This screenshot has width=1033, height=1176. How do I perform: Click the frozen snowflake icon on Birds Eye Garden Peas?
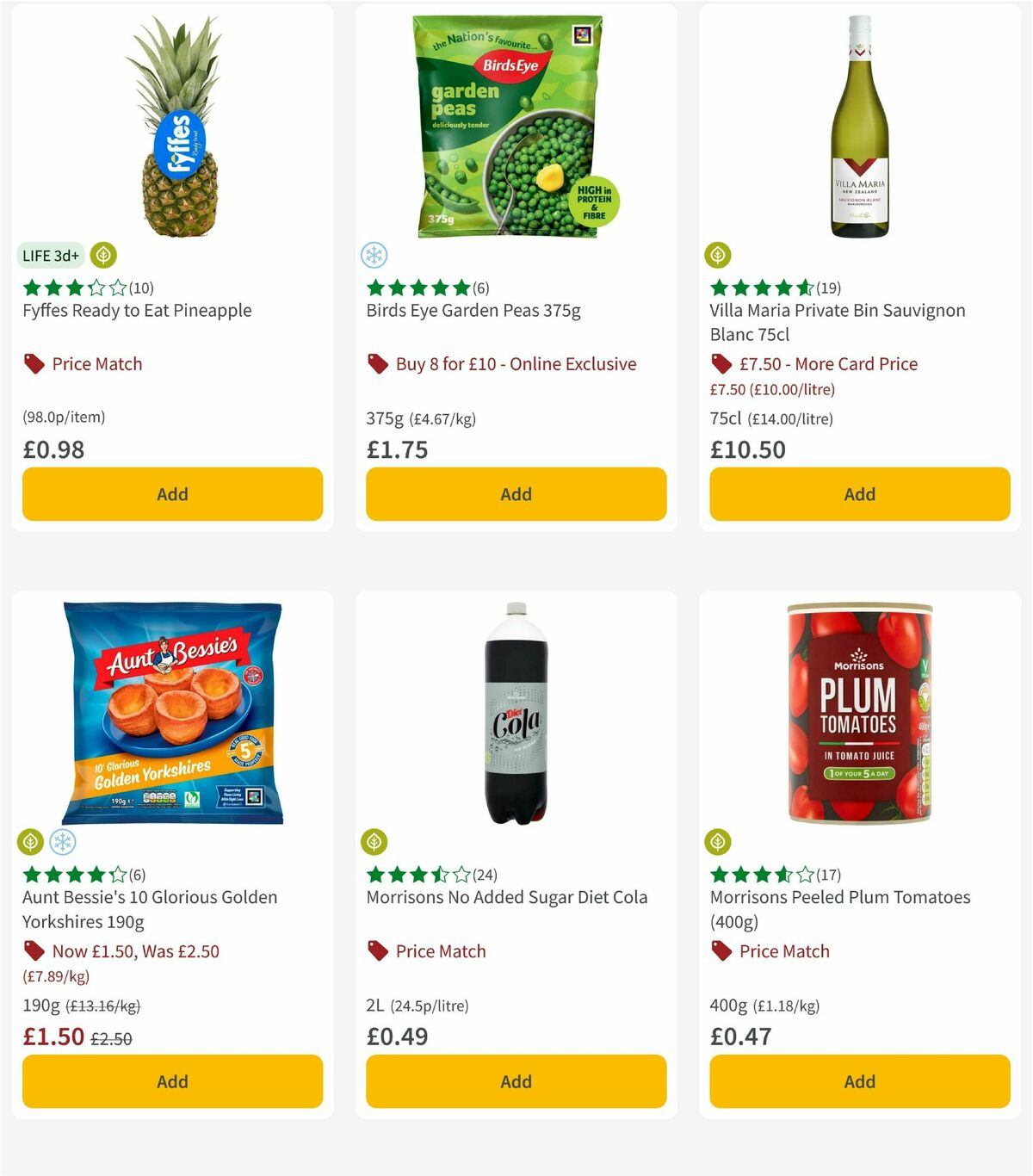coord(374,255)
